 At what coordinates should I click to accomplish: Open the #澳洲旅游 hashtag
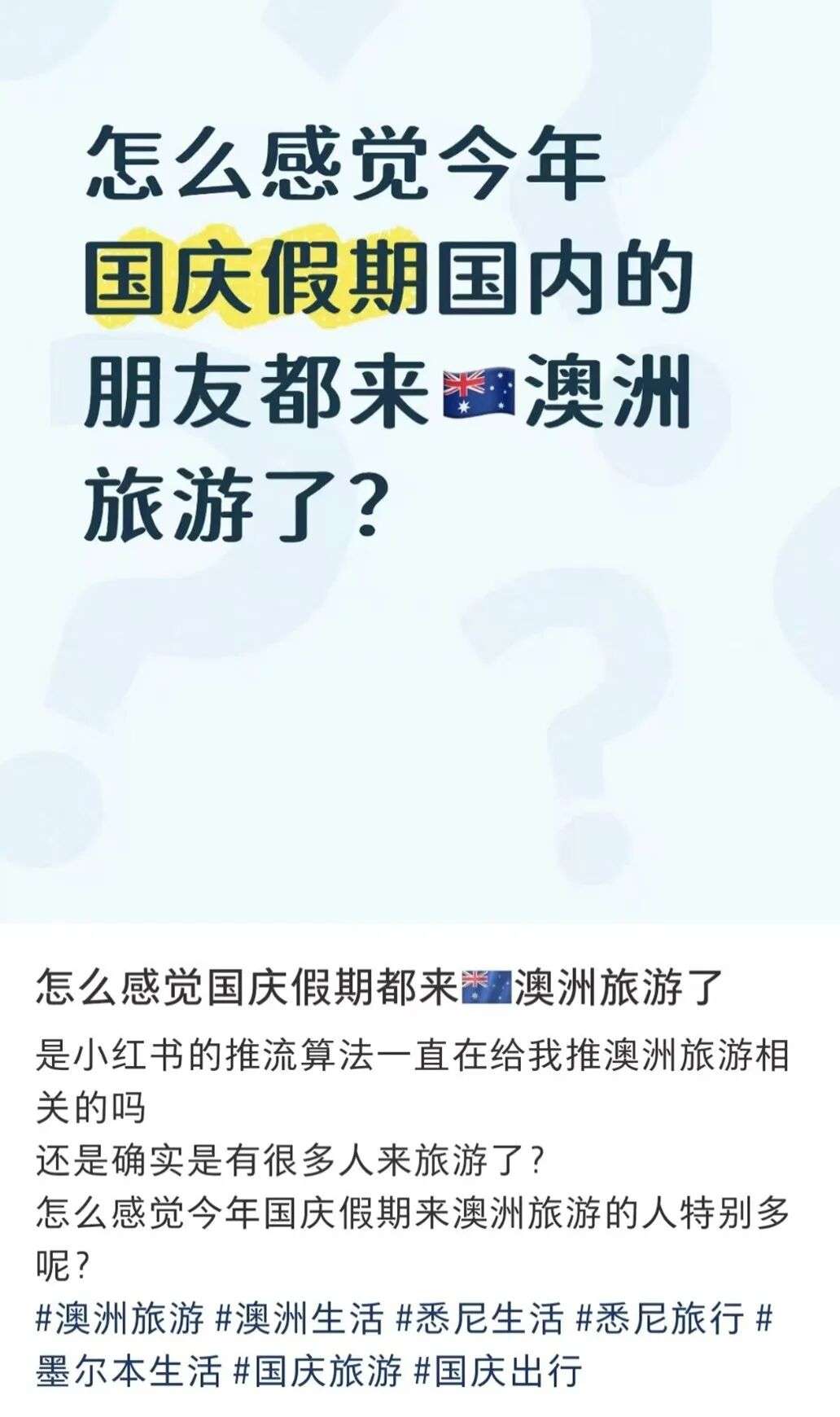120,1318
